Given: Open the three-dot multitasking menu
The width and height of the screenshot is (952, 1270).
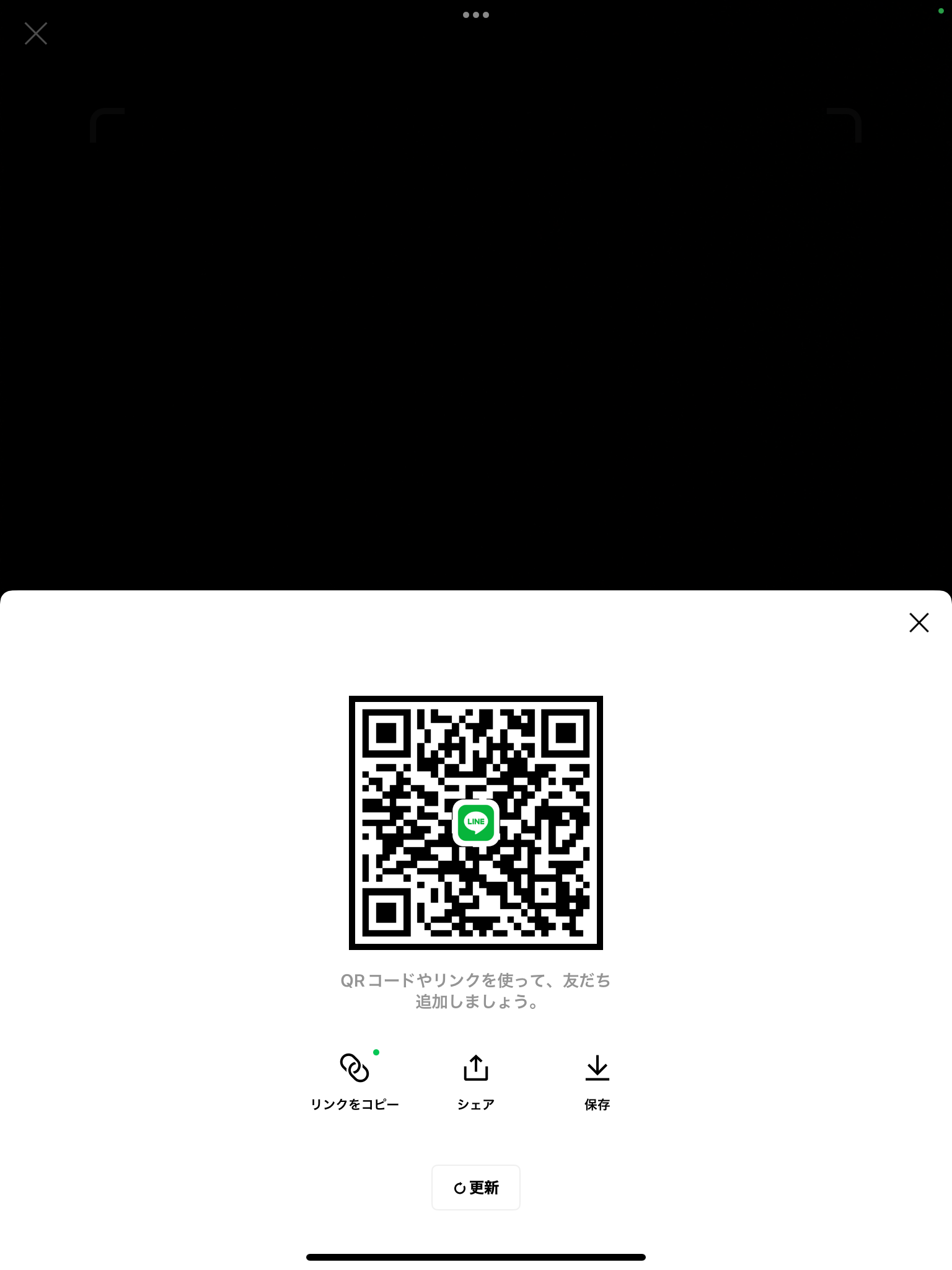Looking at the screenshot, I should (x=475, y=15).
